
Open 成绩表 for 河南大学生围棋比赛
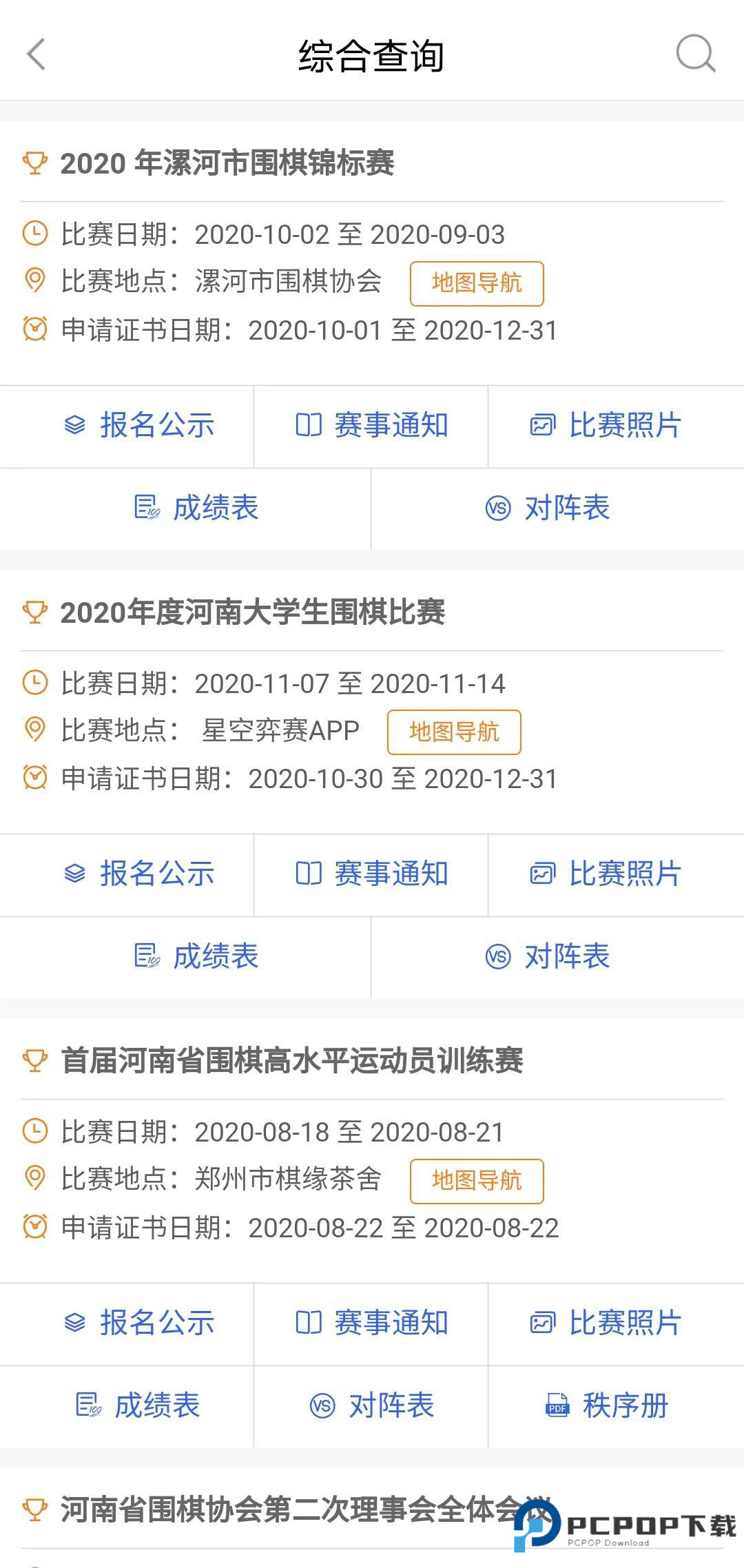(196, 956)
